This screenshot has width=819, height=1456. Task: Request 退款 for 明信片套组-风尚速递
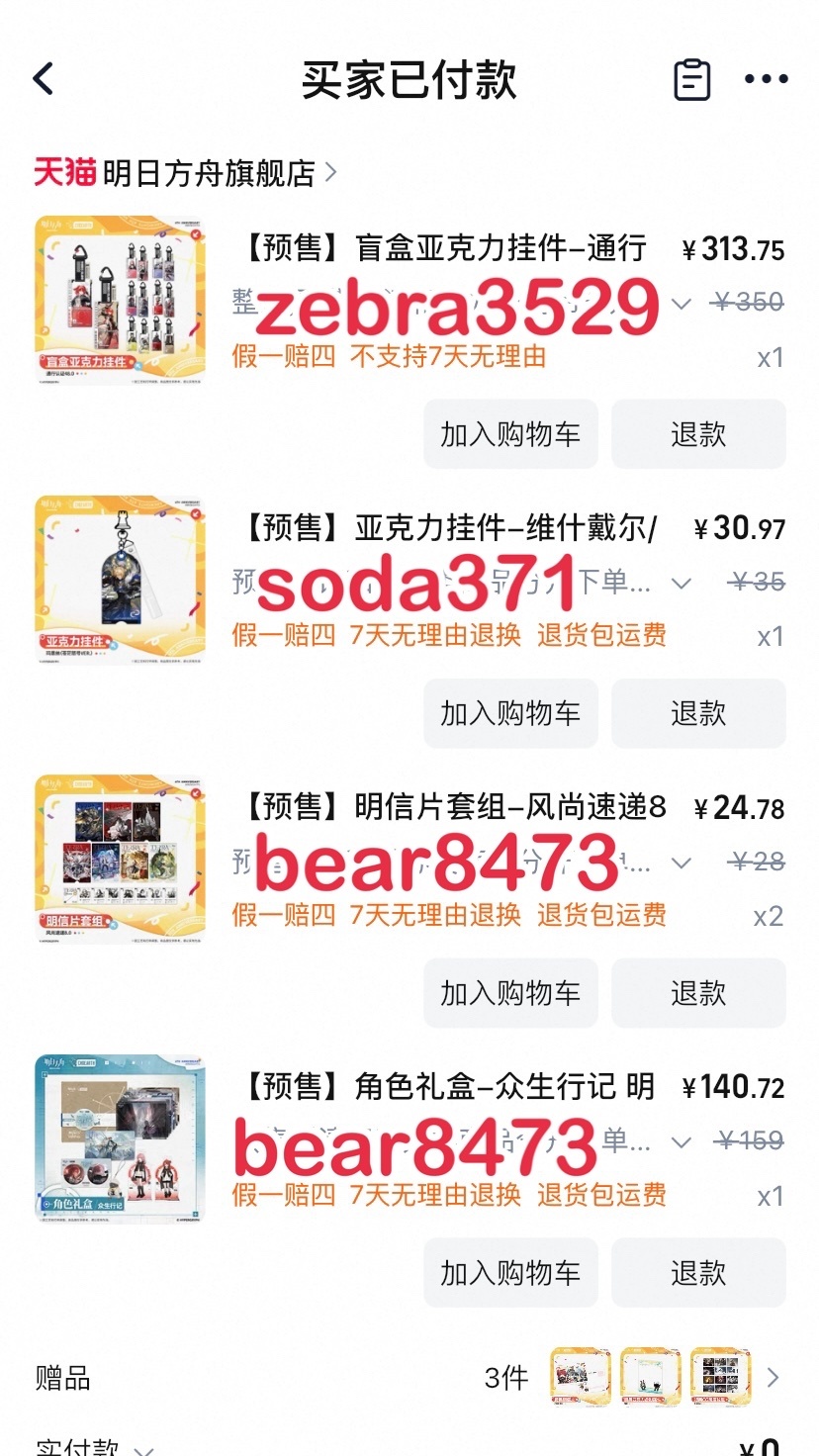(x=698, y=993)
